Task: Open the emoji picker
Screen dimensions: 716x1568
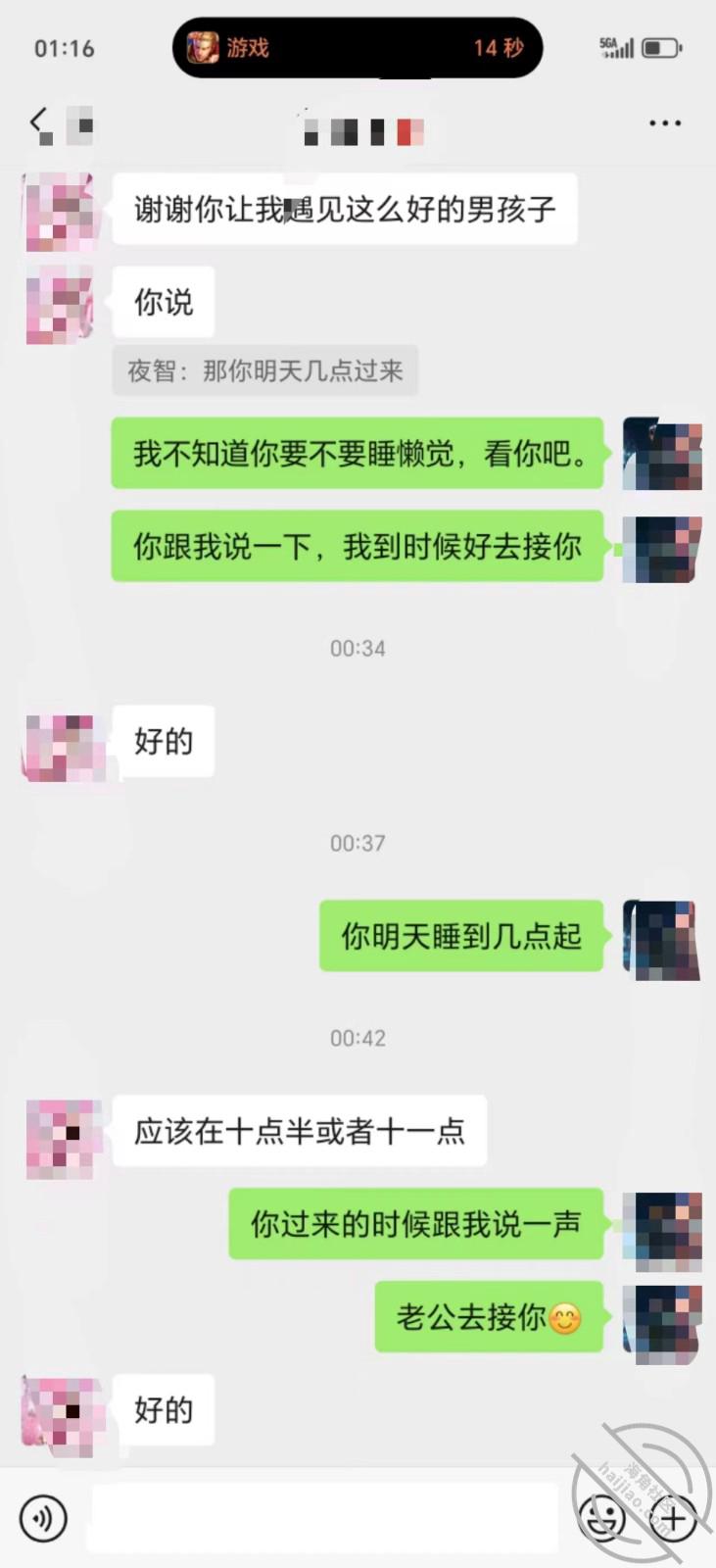Action: click(x=601, y=1519)
